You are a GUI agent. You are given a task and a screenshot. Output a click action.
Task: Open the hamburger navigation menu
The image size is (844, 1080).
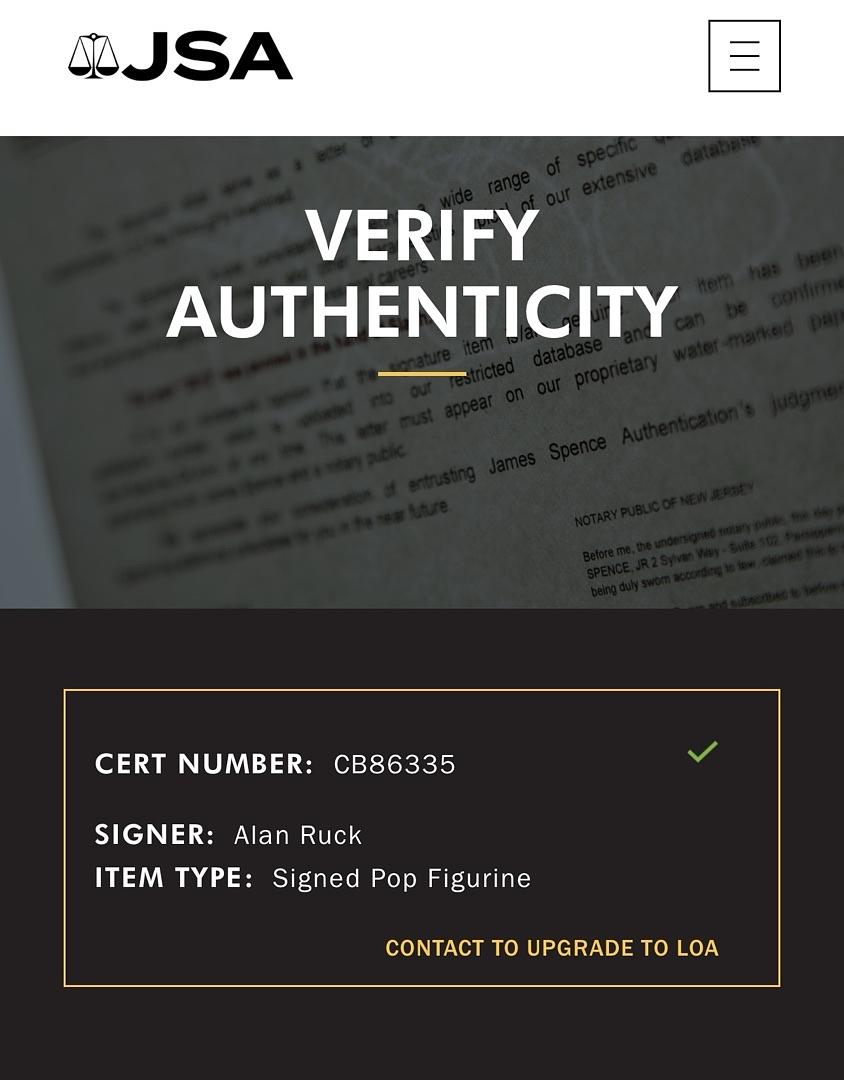(x=744, y=56)
